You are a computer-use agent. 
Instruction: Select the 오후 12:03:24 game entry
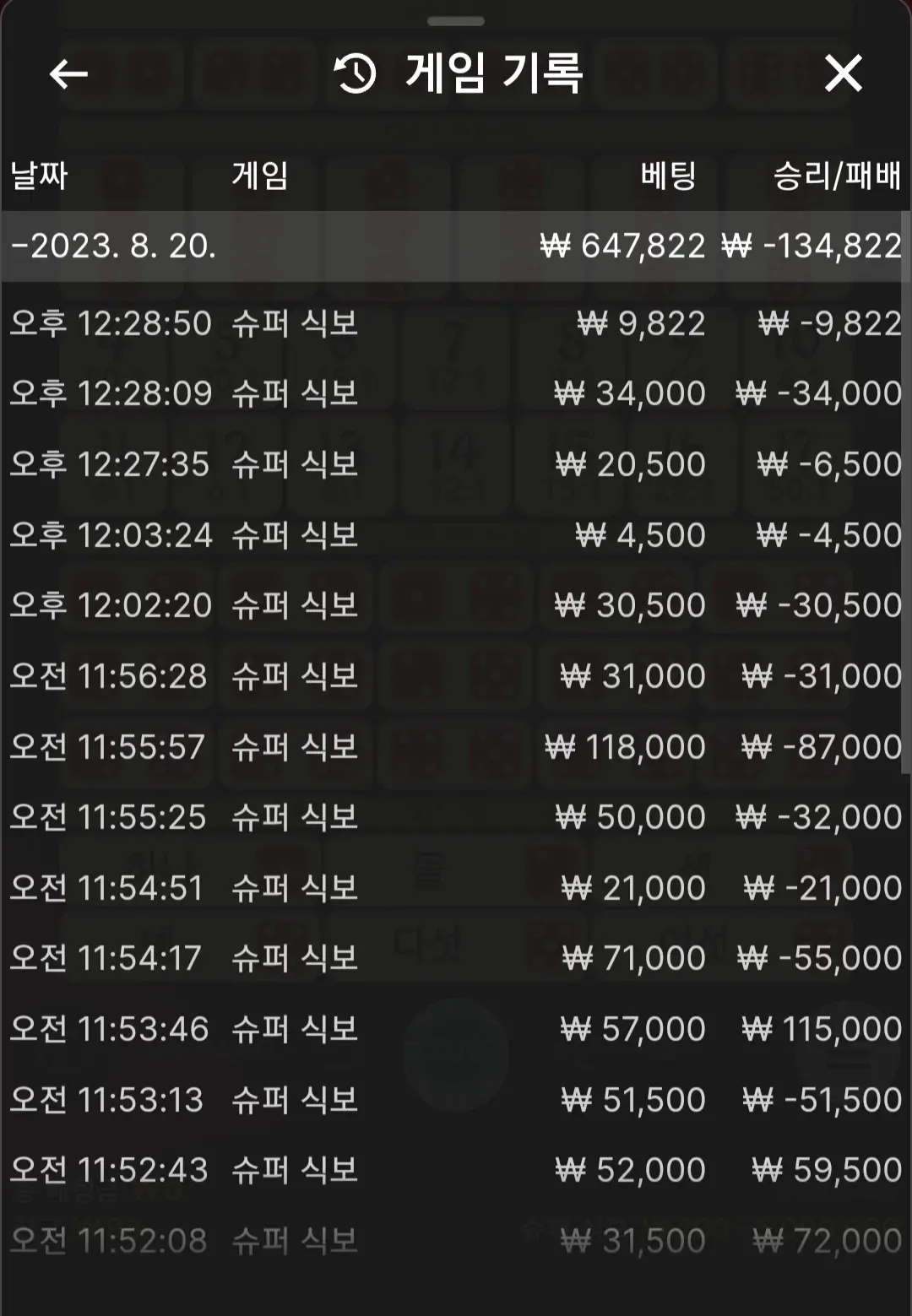pyautogui.click(x=454, y=535)
